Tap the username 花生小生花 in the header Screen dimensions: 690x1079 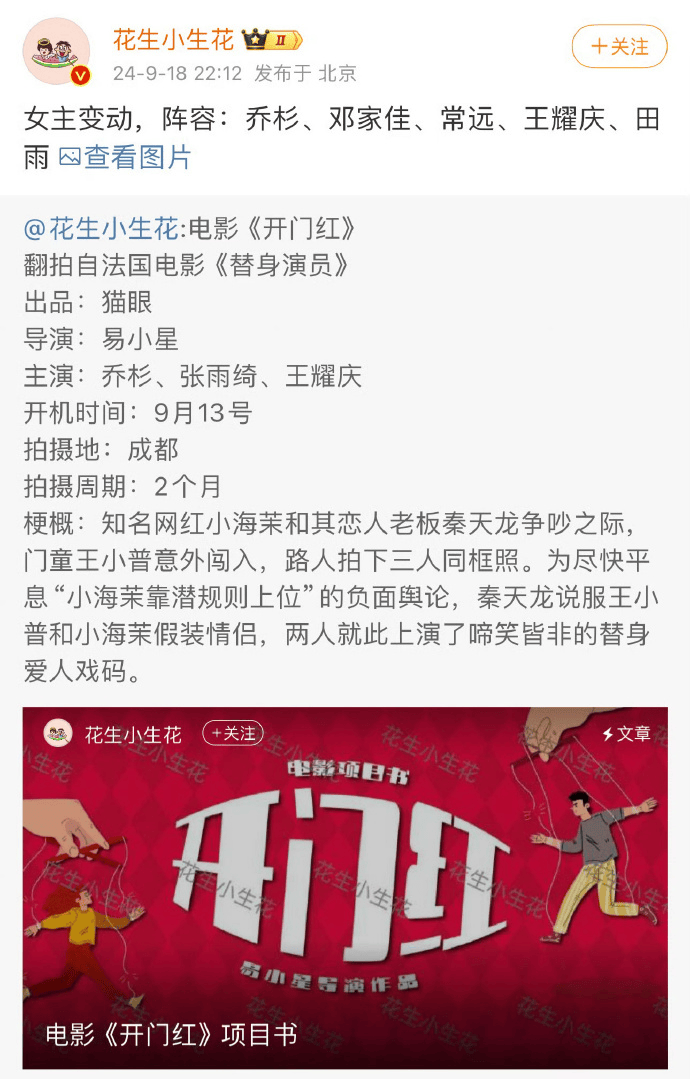(x=174, y=40)
